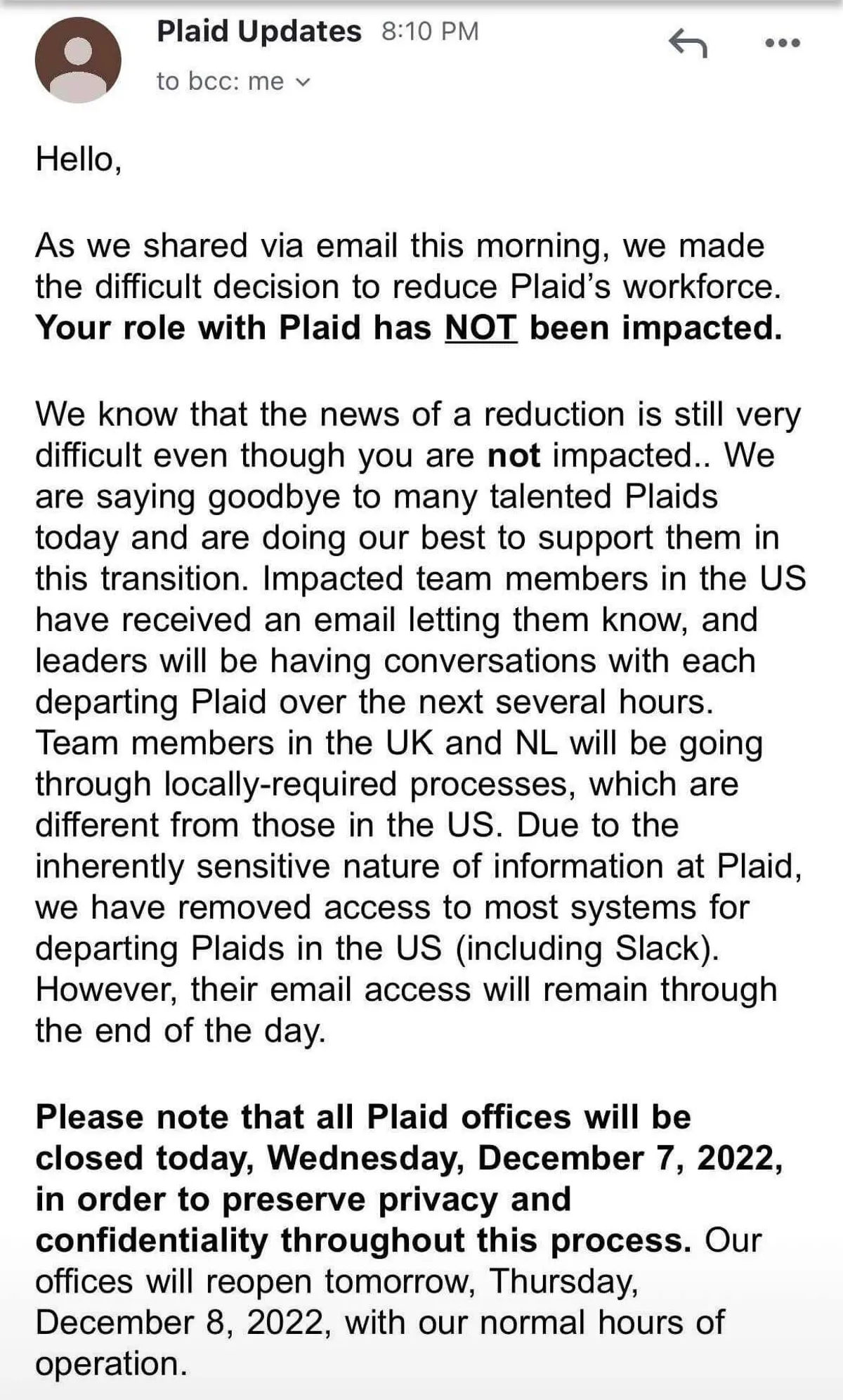Expand recipient details next to bcc: me
This screenshot has height=1400, width=843.
click(x=303, y=82)
